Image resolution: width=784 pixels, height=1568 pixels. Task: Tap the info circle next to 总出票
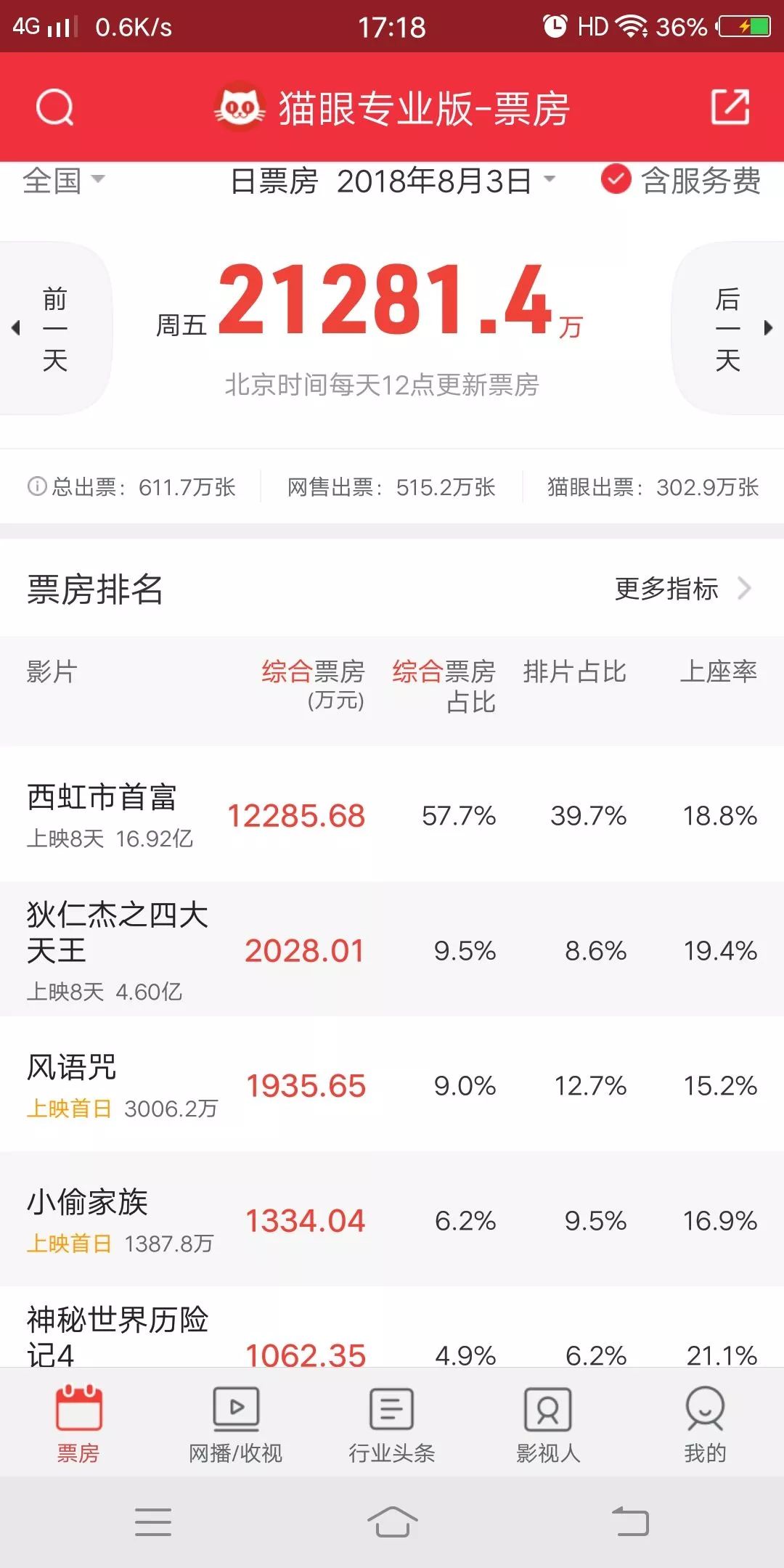coord(37,487)
